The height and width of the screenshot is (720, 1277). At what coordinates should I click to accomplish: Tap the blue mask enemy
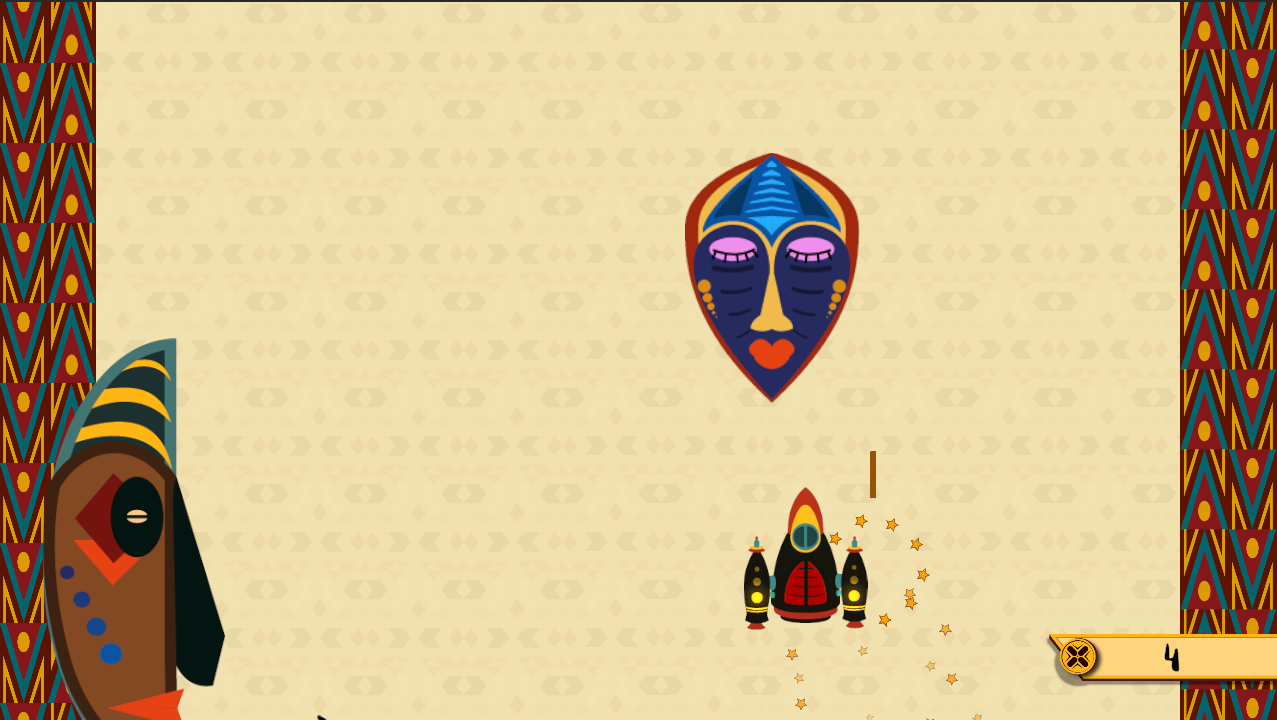pyautogui.click(x=771, y=275)
